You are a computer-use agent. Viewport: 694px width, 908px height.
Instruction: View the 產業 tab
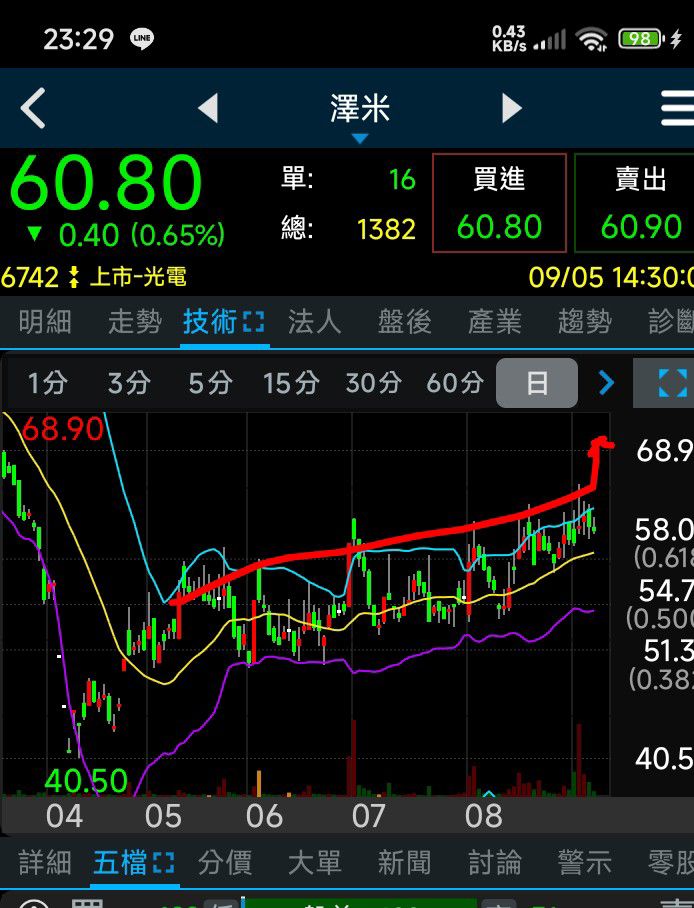click(494, 322)
